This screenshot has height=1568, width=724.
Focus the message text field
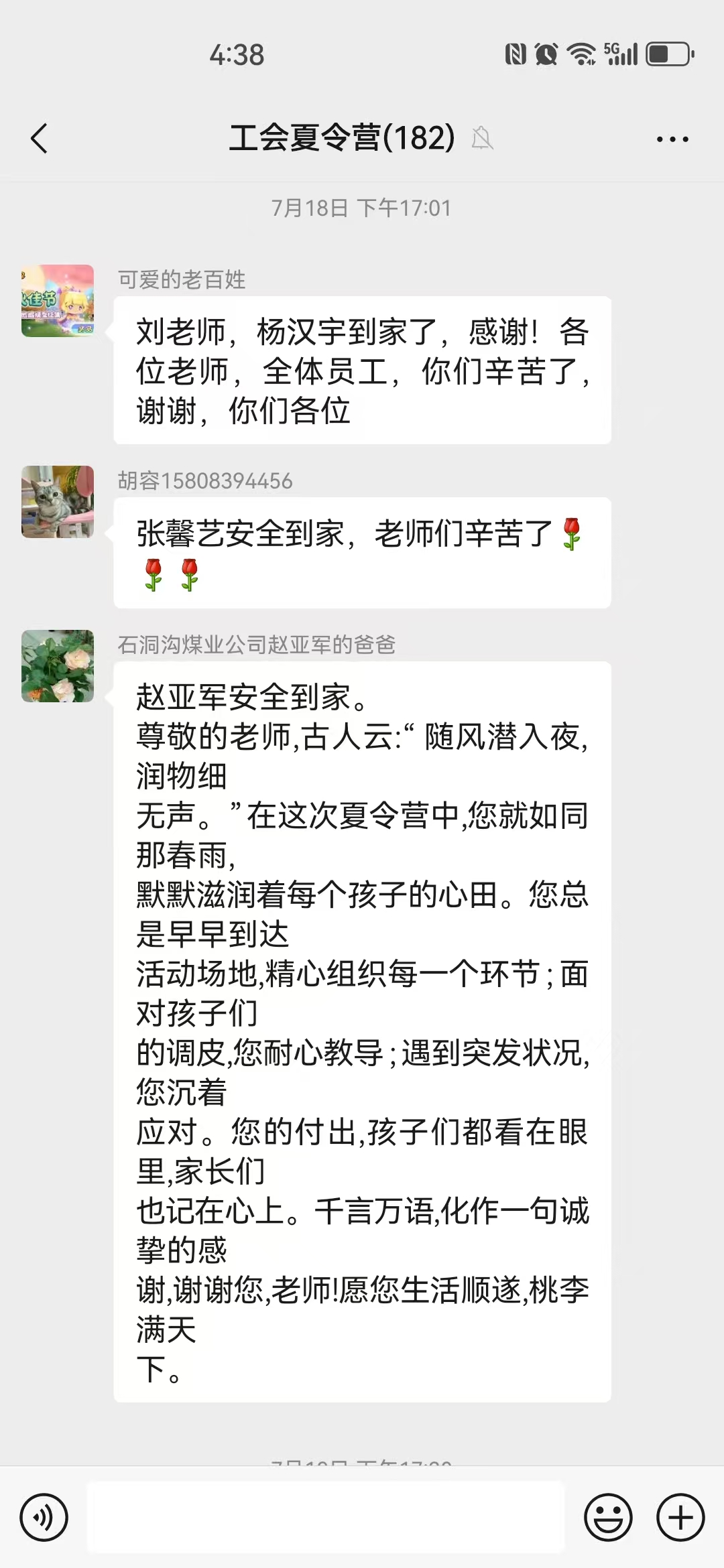tap(326, 1517)
